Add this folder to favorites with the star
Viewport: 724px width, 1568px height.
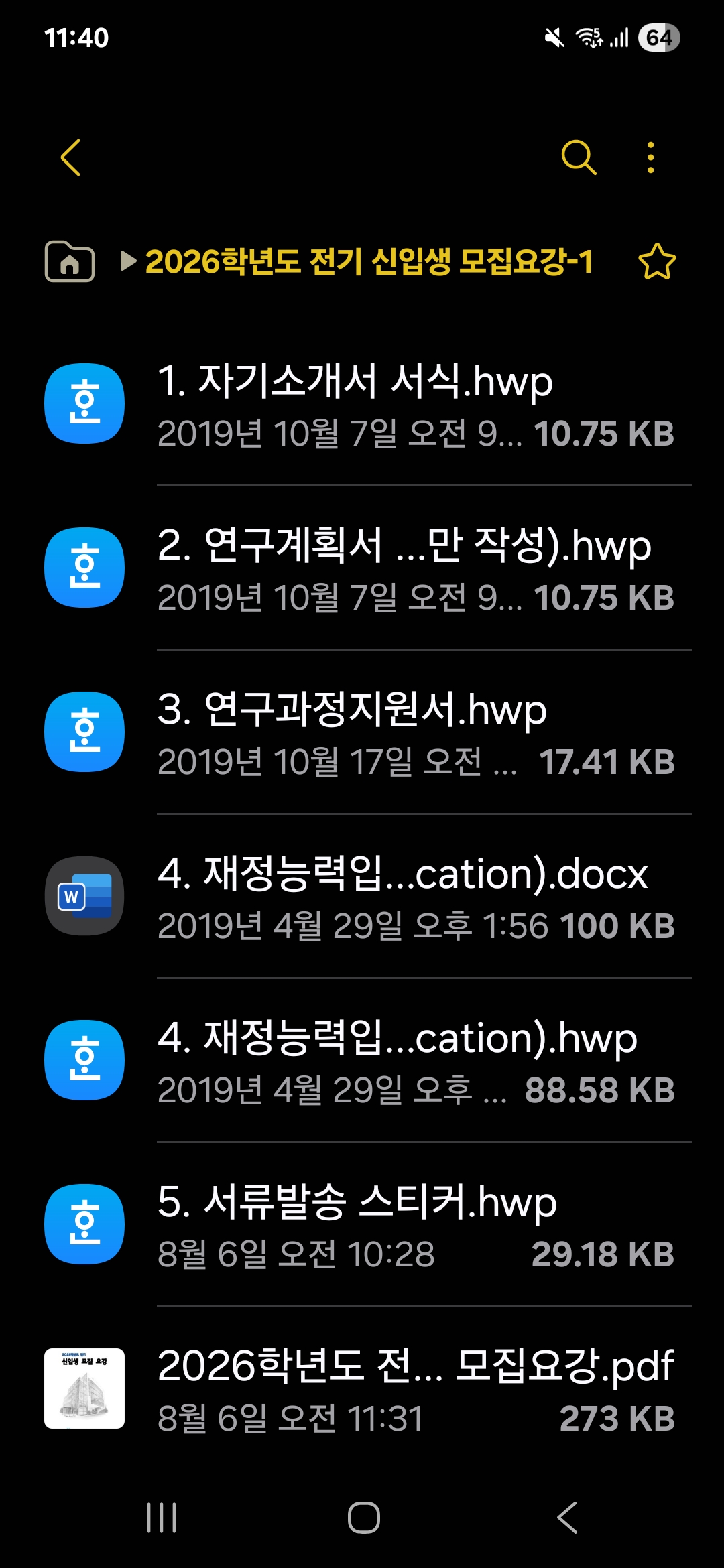[x=657, y=261]
